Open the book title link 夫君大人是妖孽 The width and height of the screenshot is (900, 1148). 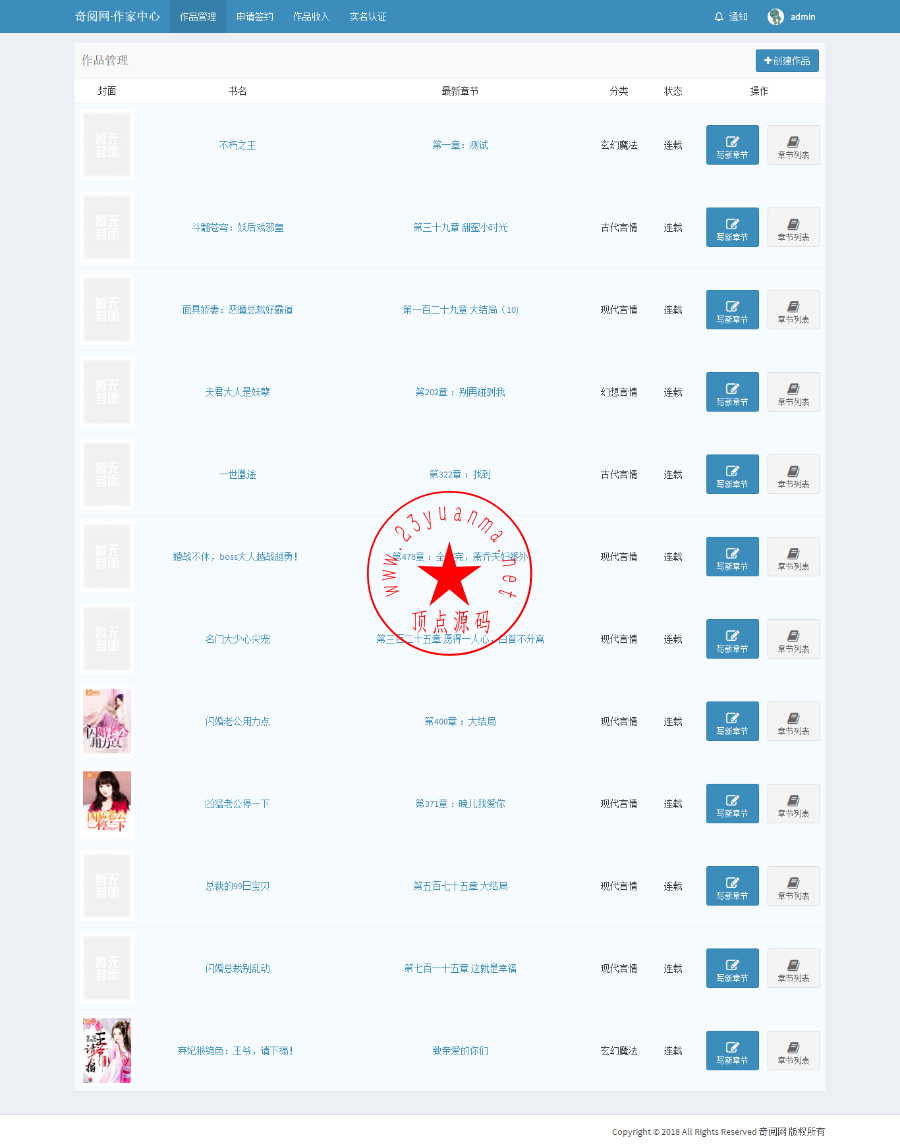(237, 392)
